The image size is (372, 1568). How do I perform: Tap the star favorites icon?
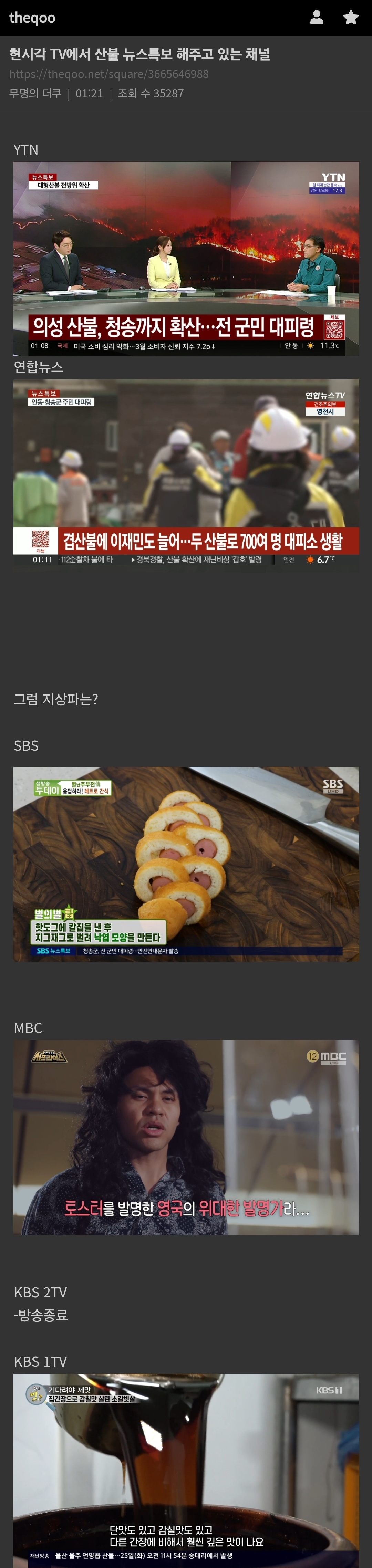click(x=351, y=18)
